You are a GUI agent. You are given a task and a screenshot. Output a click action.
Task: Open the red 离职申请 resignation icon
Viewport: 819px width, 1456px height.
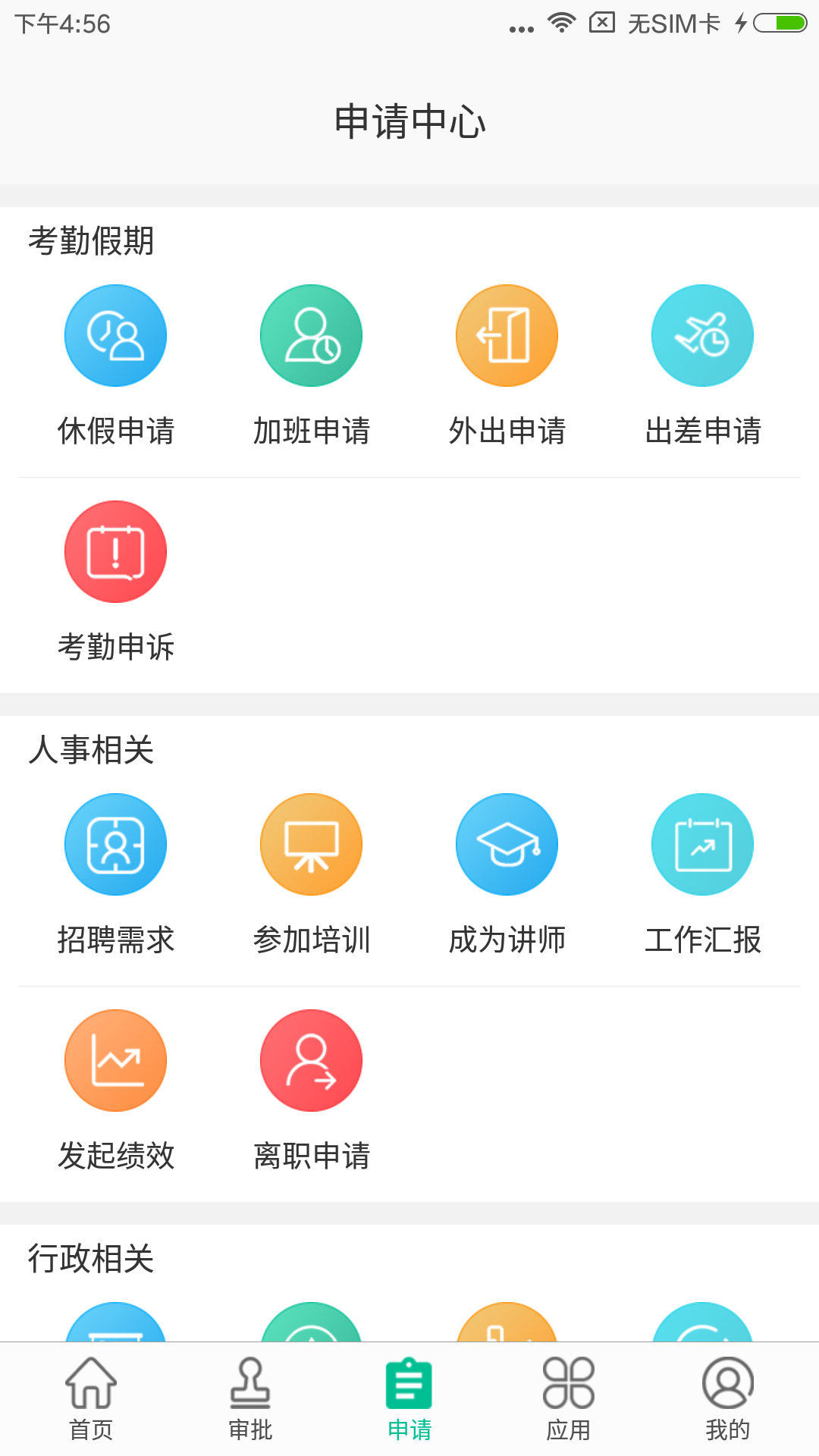pyautogui.click(x=311, y=1061)
